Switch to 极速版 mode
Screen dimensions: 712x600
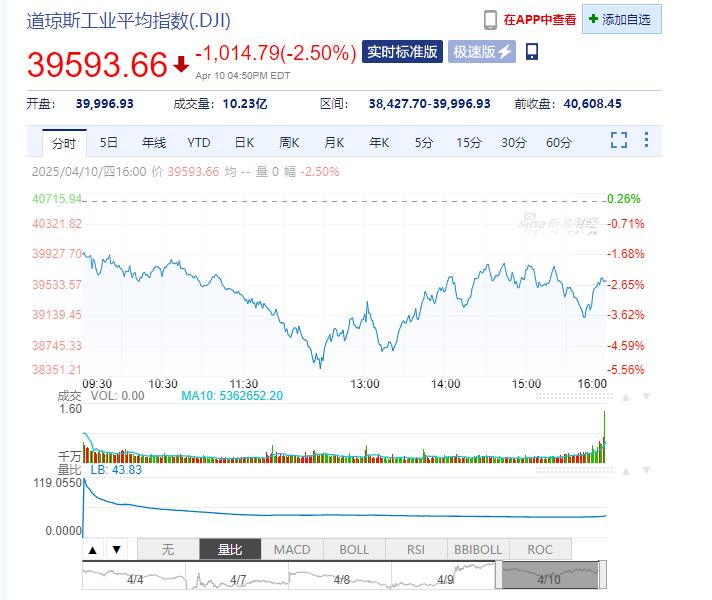click(482, 52)
